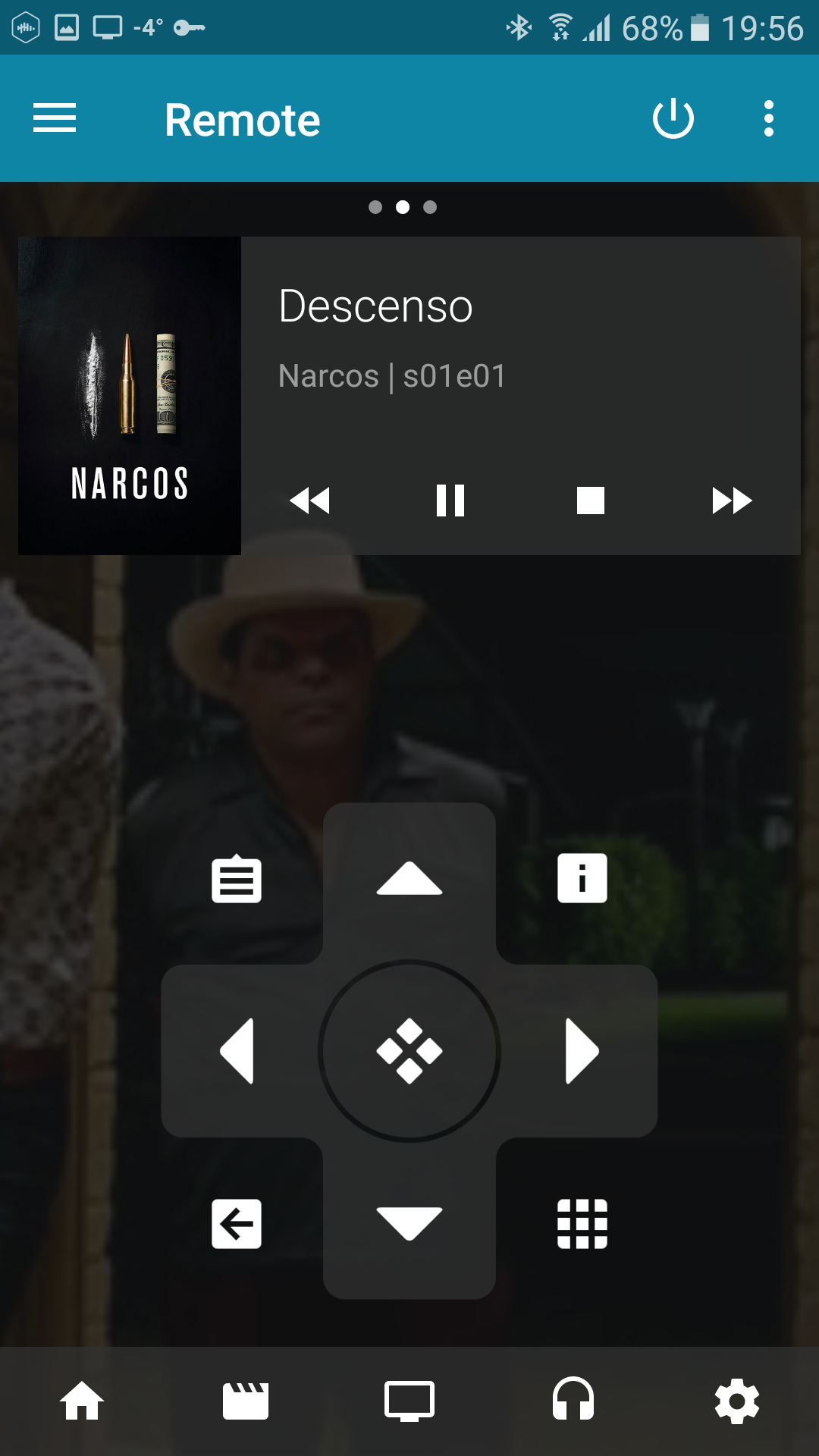Stop the Narcos episode playback
The height and width of the screenshot is (1456, 819).
click(x=591, y=500)
